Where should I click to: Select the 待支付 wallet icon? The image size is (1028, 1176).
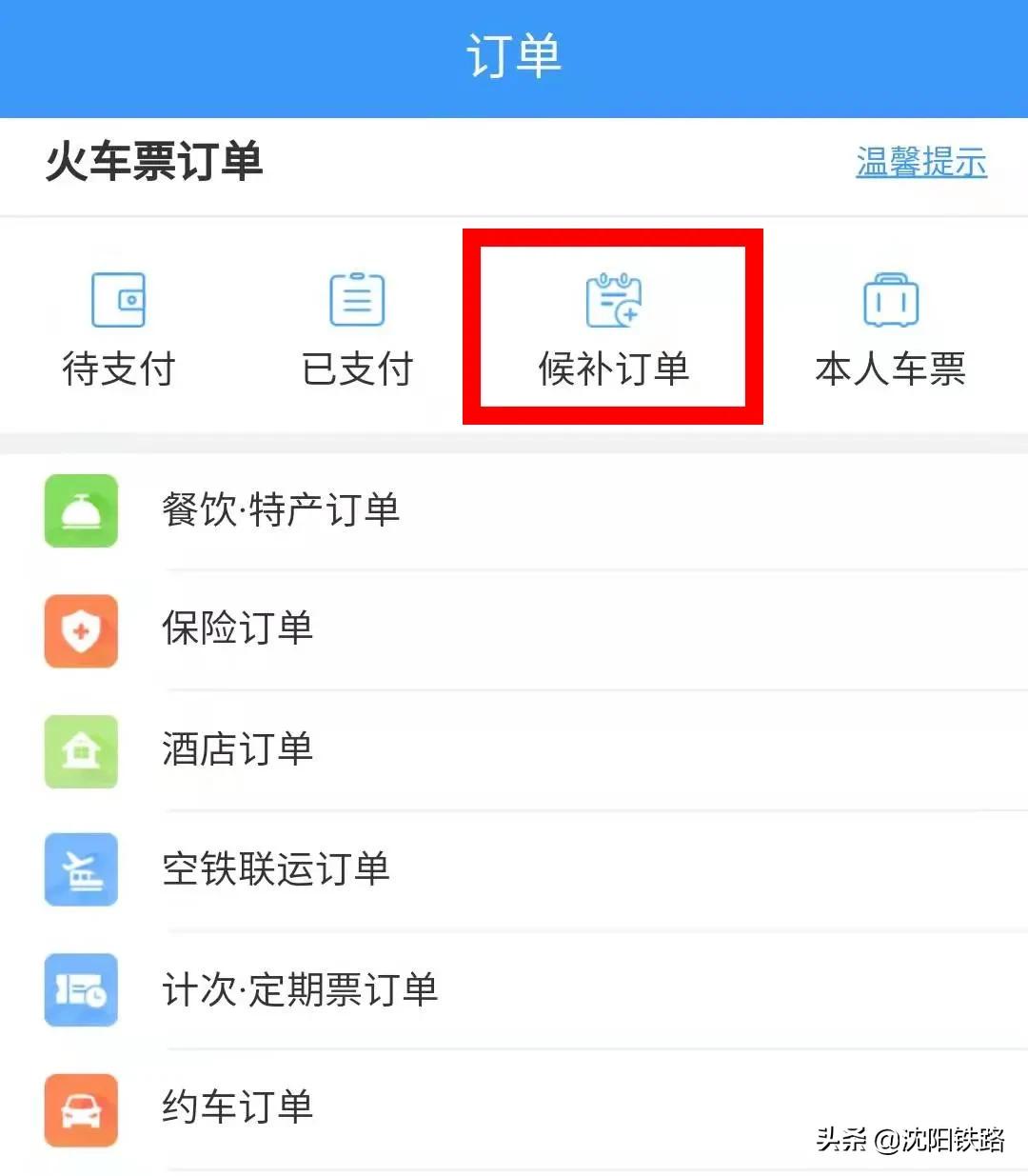point(116,300)
